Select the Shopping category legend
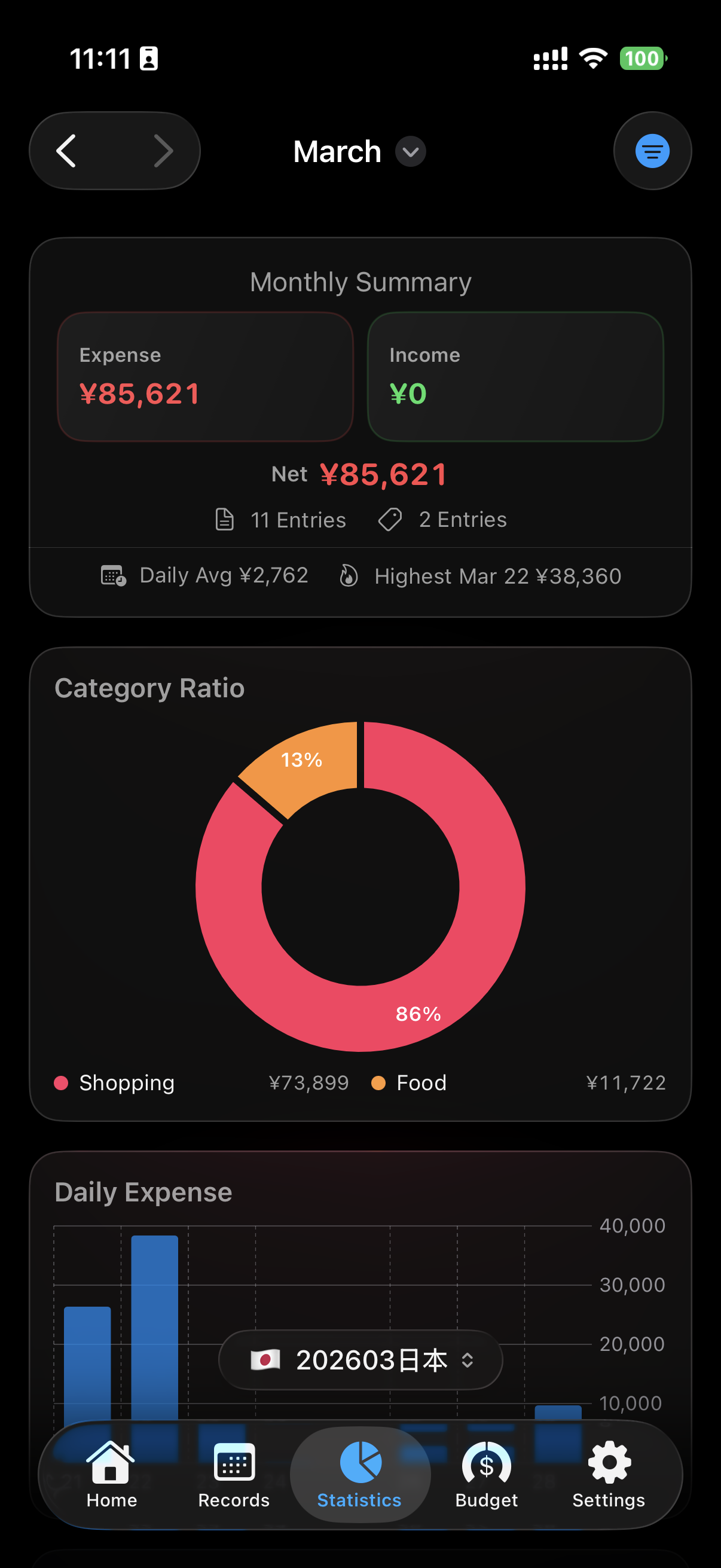 click(127, 1083)
